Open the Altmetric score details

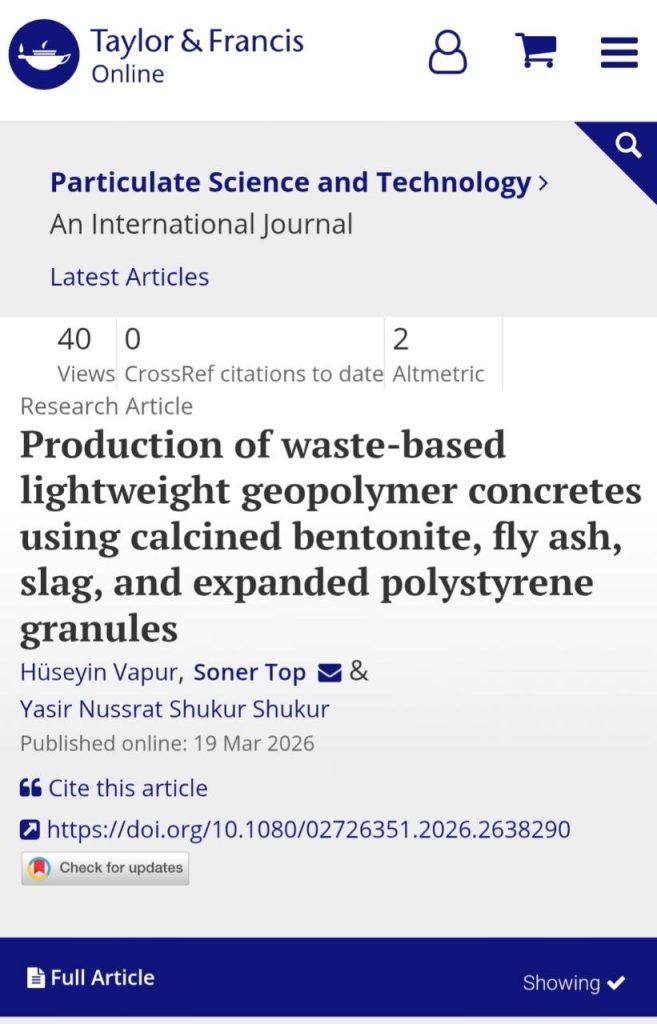point(438,355)
